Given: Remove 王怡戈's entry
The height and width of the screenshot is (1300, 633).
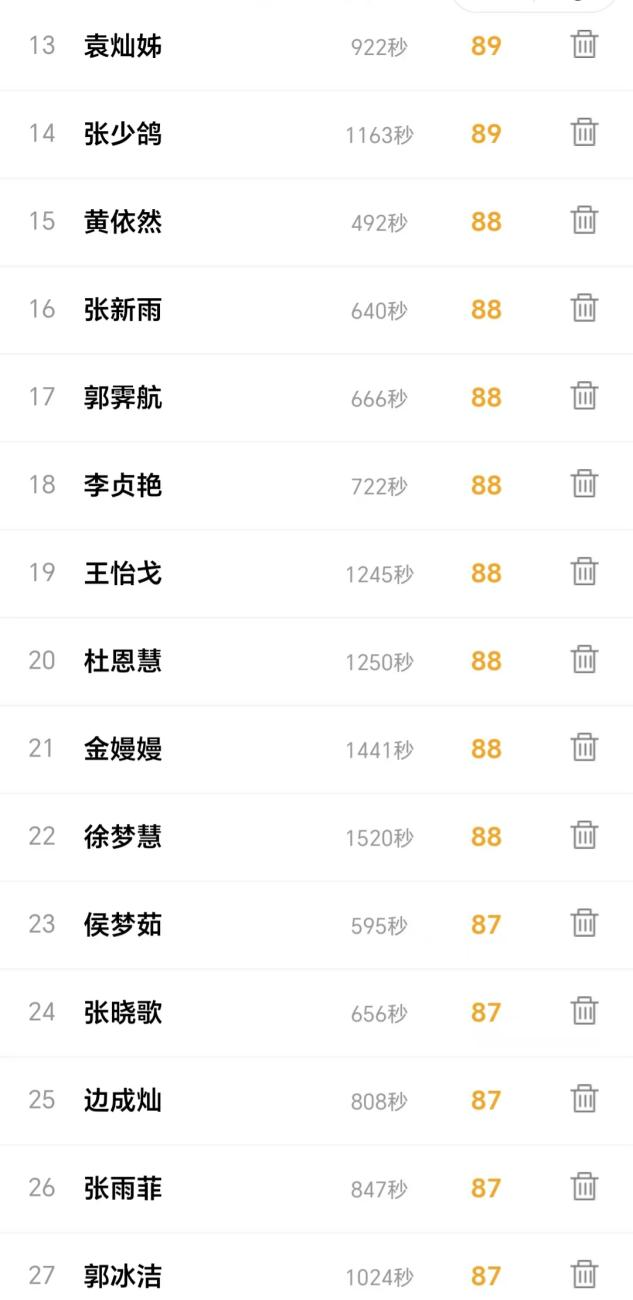Looking at the screenshot, I should pos(585,572).
